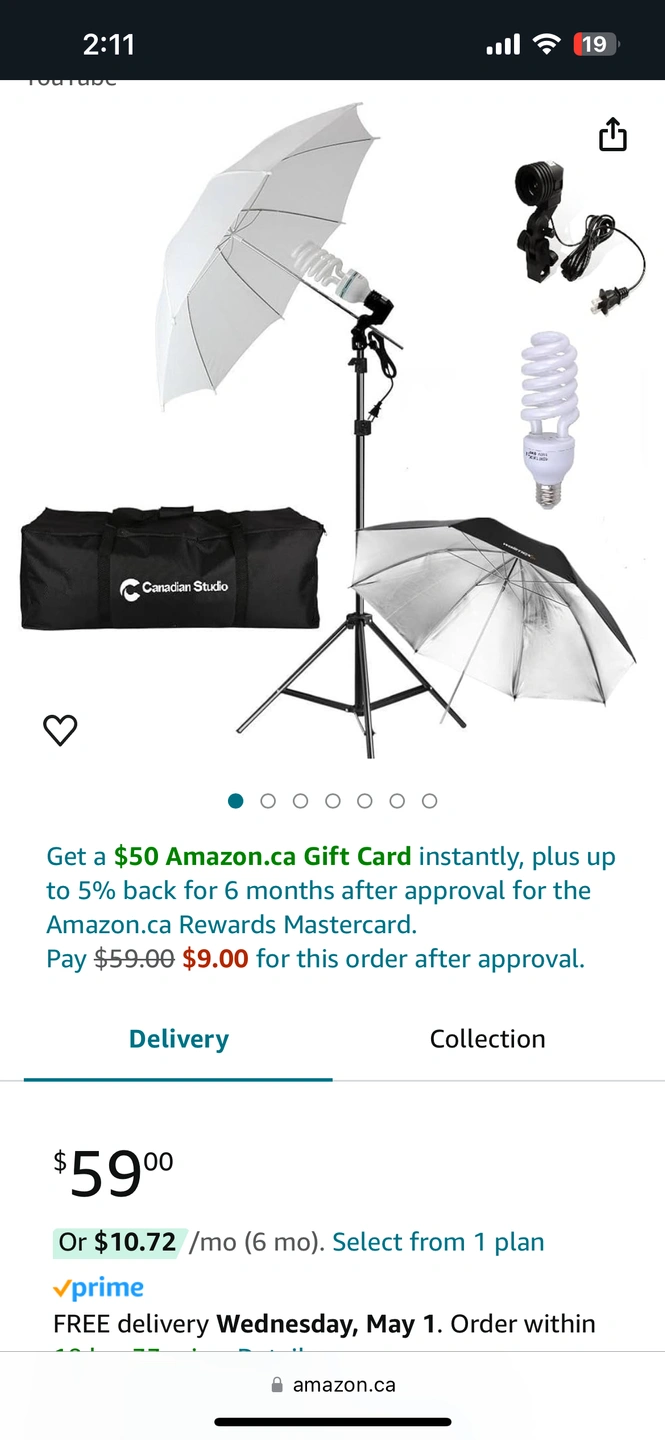Jump to second image page dot

[268, 801]
